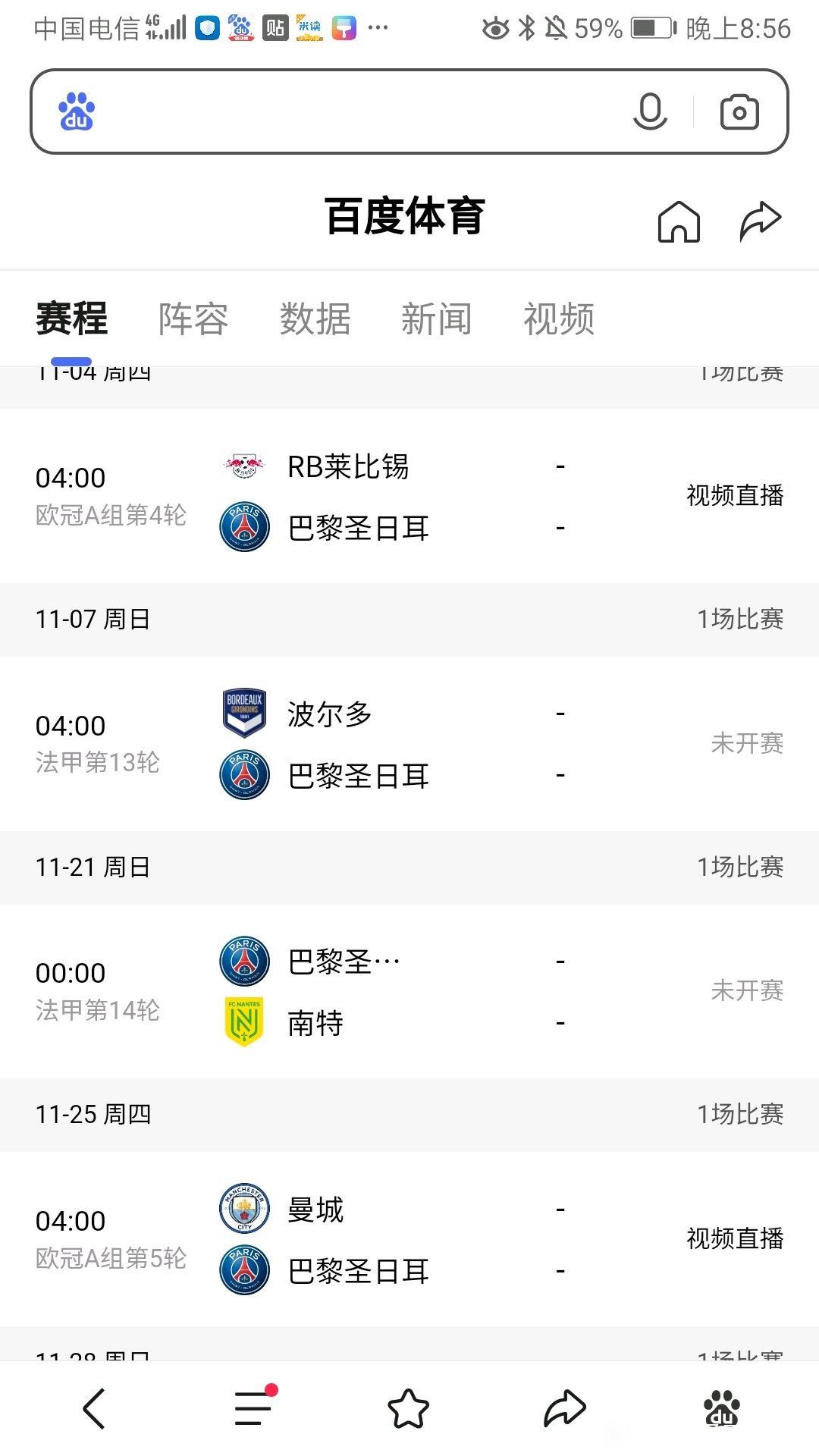Switch to the 新闻 tab
Image resolution: width=819 pixels, height=1456 pixels.
[437, 318]
